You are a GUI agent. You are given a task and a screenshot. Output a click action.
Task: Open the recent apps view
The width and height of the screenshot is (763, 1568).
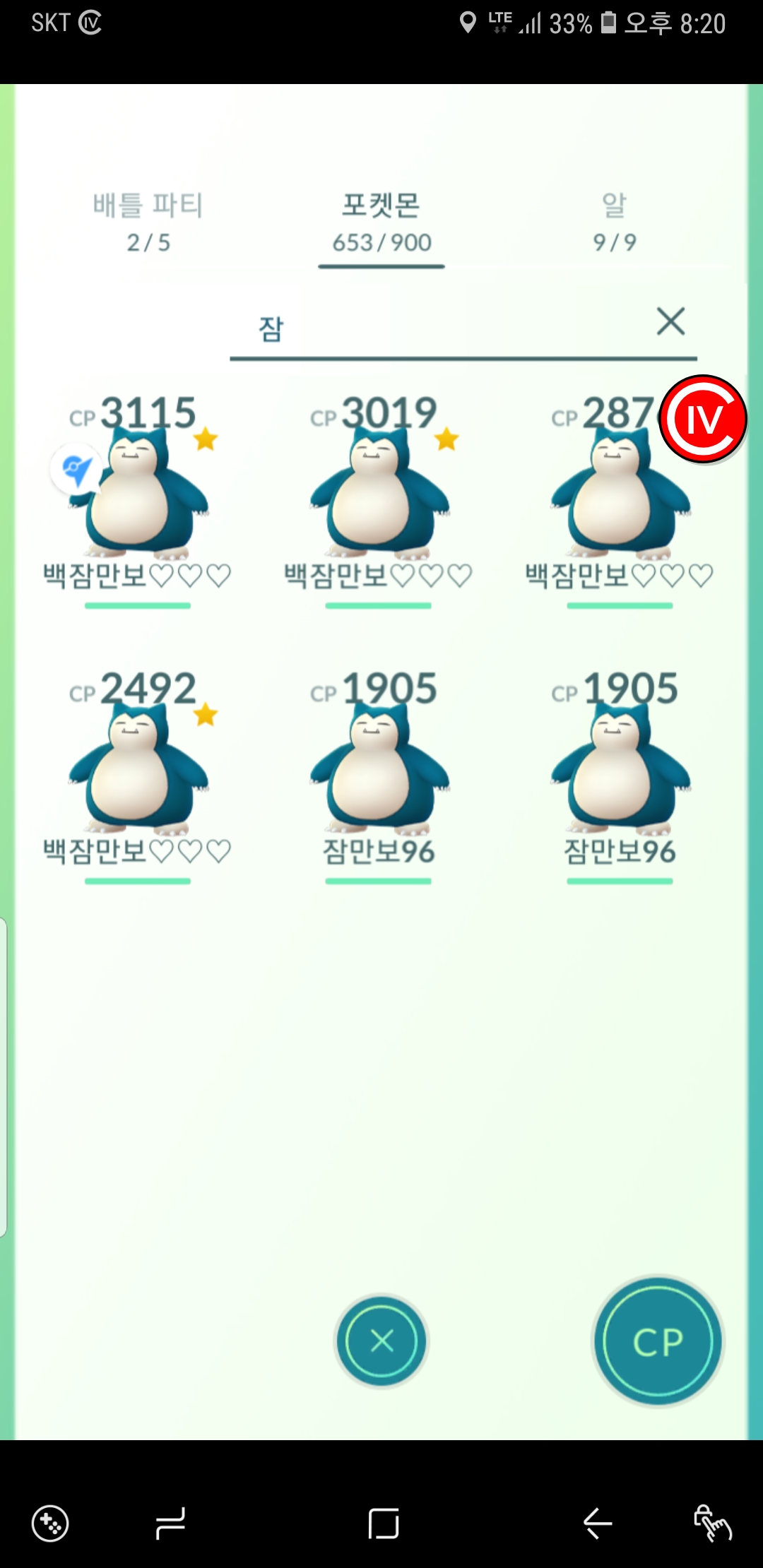170,1523
